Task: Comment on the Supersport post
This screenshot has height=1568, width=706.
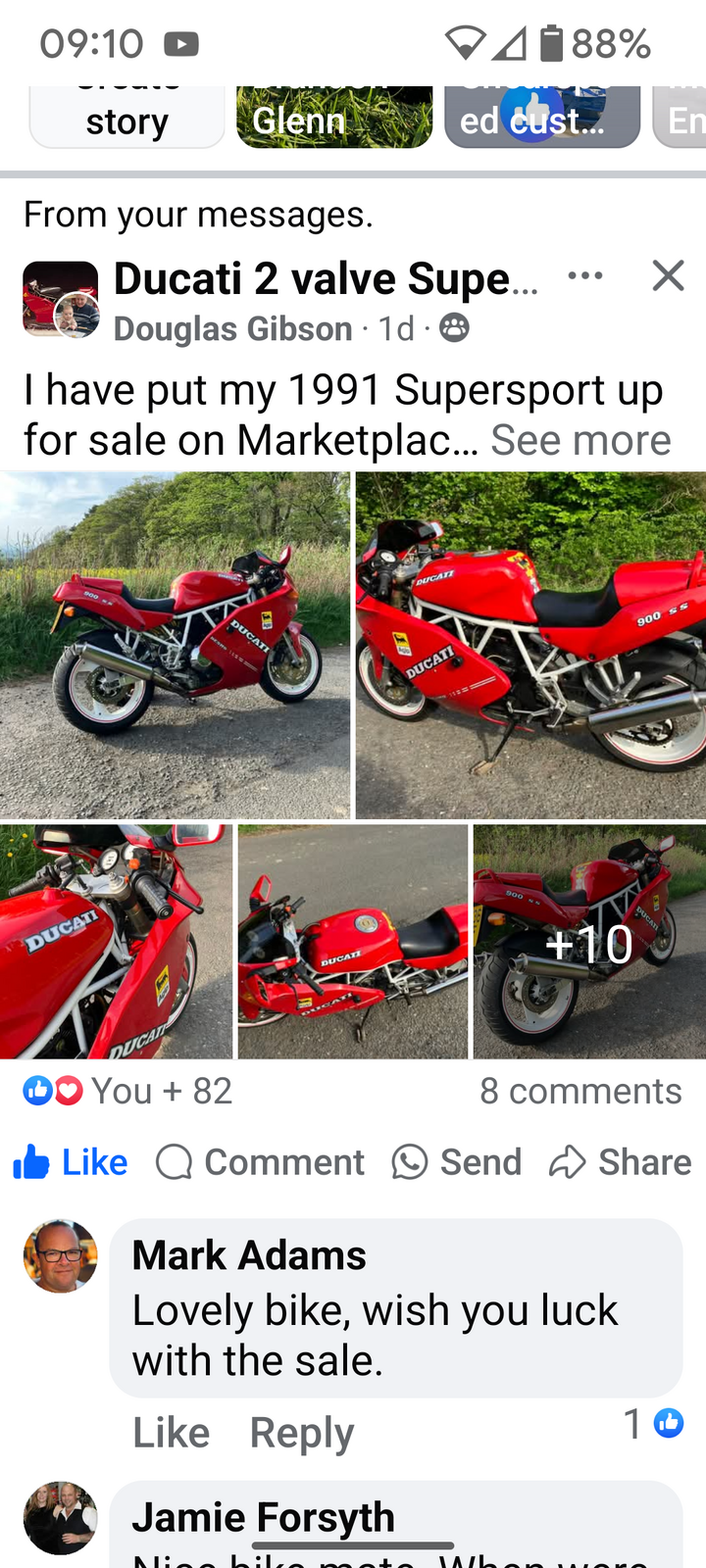Action: (261, 1162)
